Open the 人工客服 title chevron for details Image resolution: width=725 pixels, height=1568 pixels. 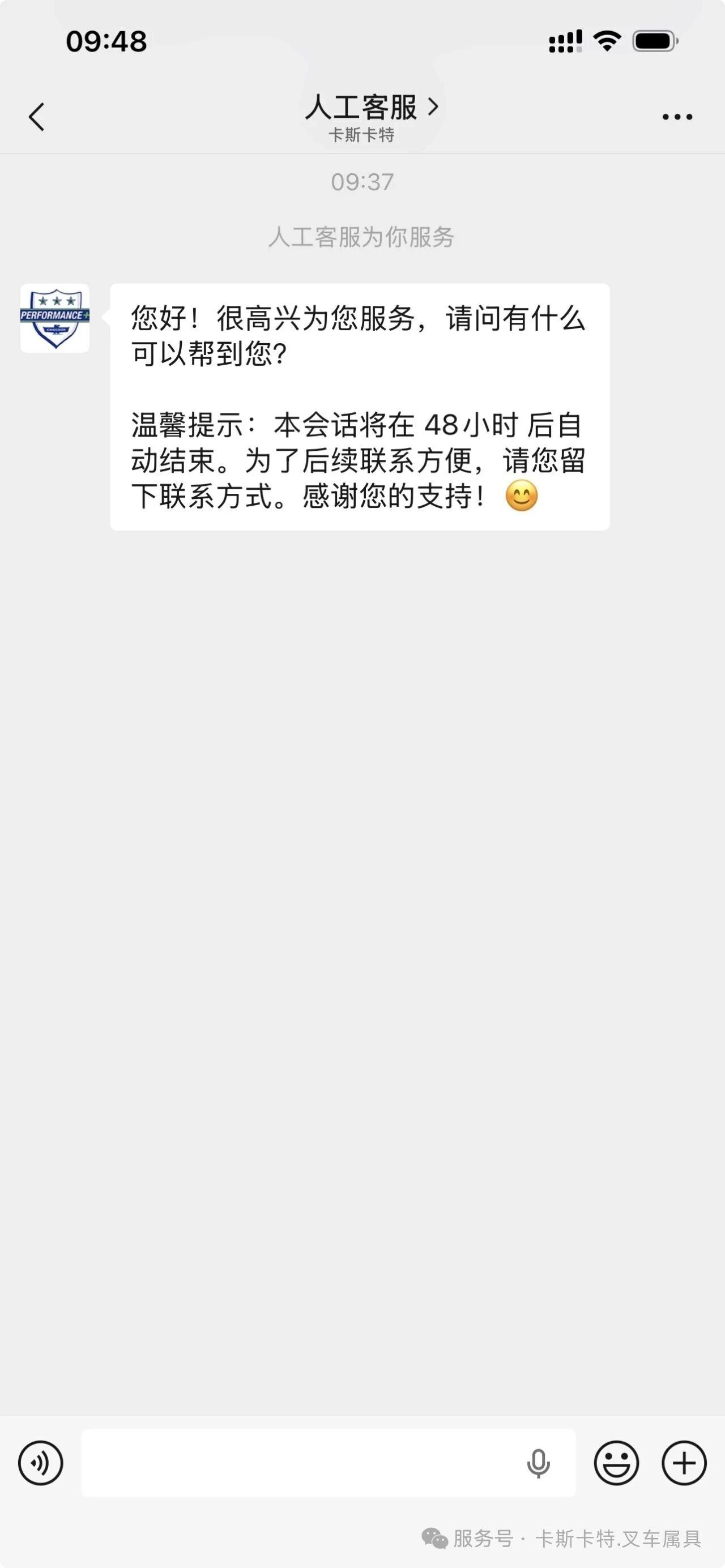[433, 106]
